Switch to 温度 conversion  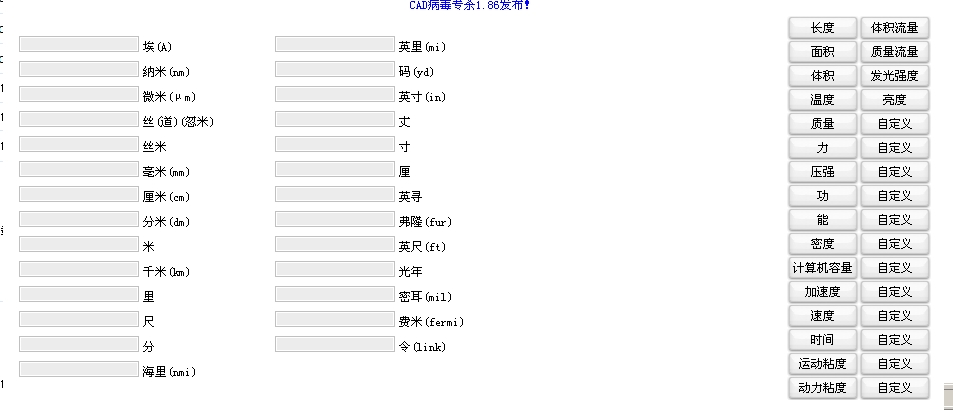[x=822, y=100]
